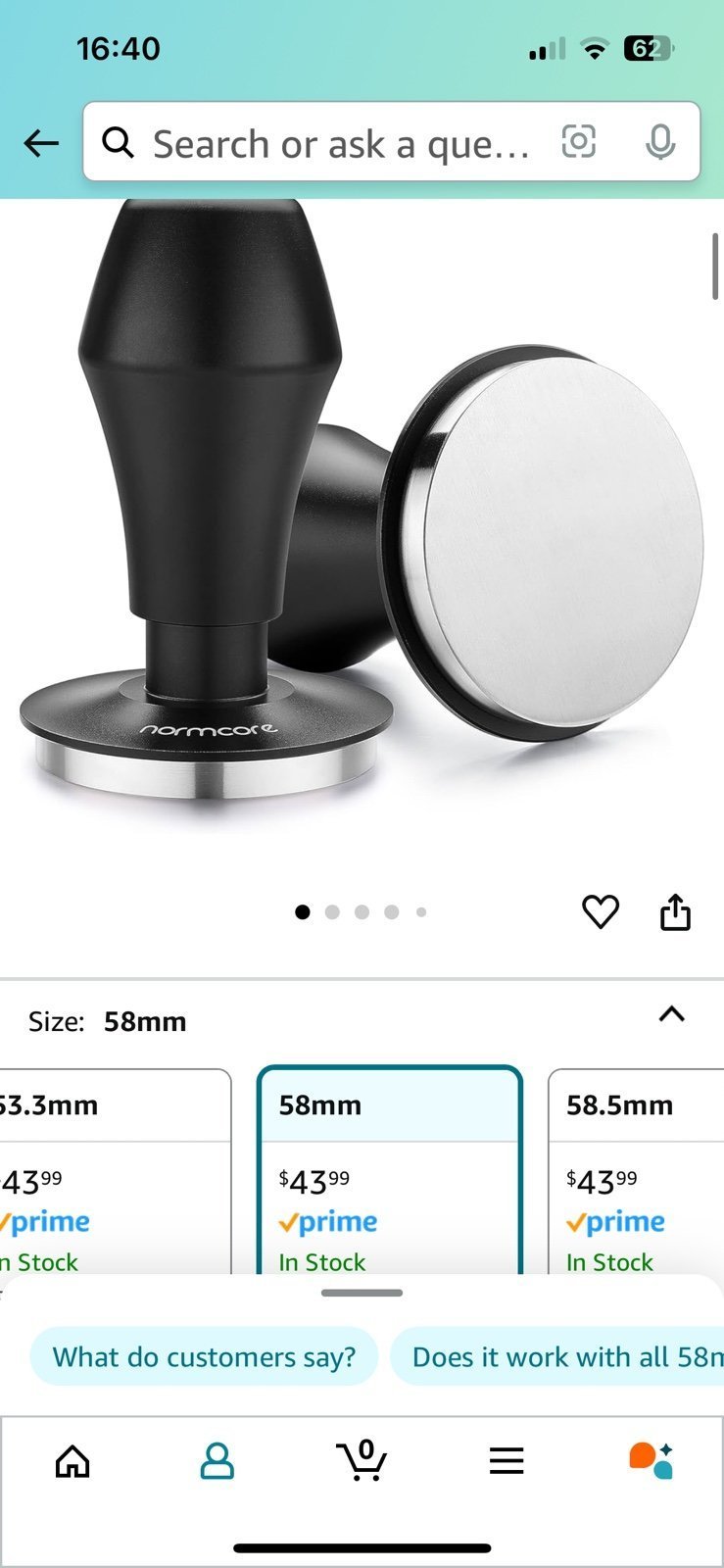This screenshot has height=1568, width=724.
Task: Choose the 58.5mm size
Action: coord(636,1171)
